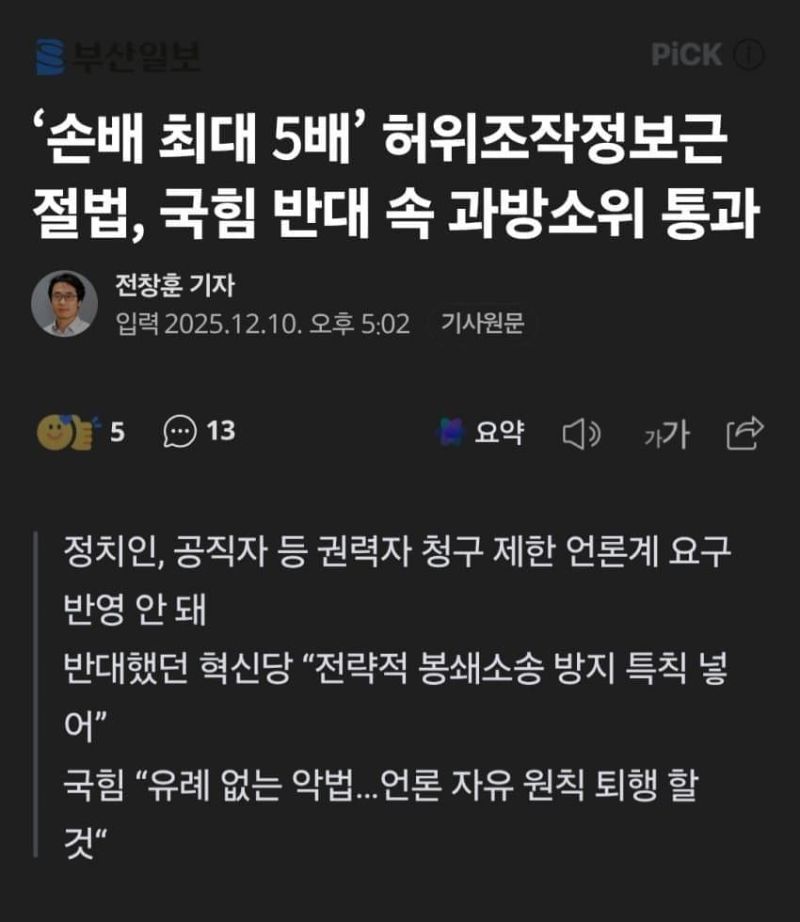Viewport: 800px width, 922px height.
Task: Open the 기사원문 original article
Action: pos(484,325)
